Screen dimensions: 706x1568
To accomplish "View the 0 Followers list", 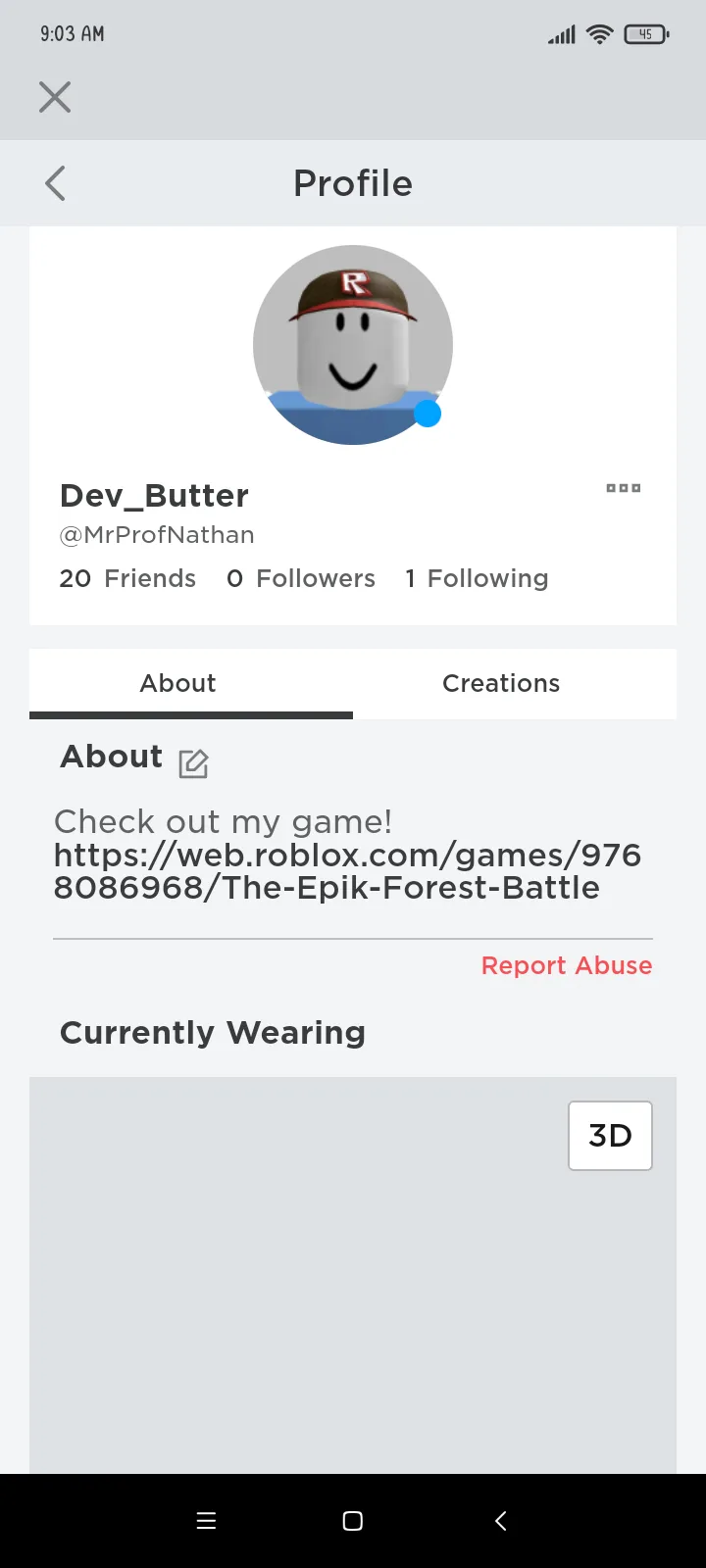I will point(301,578).
